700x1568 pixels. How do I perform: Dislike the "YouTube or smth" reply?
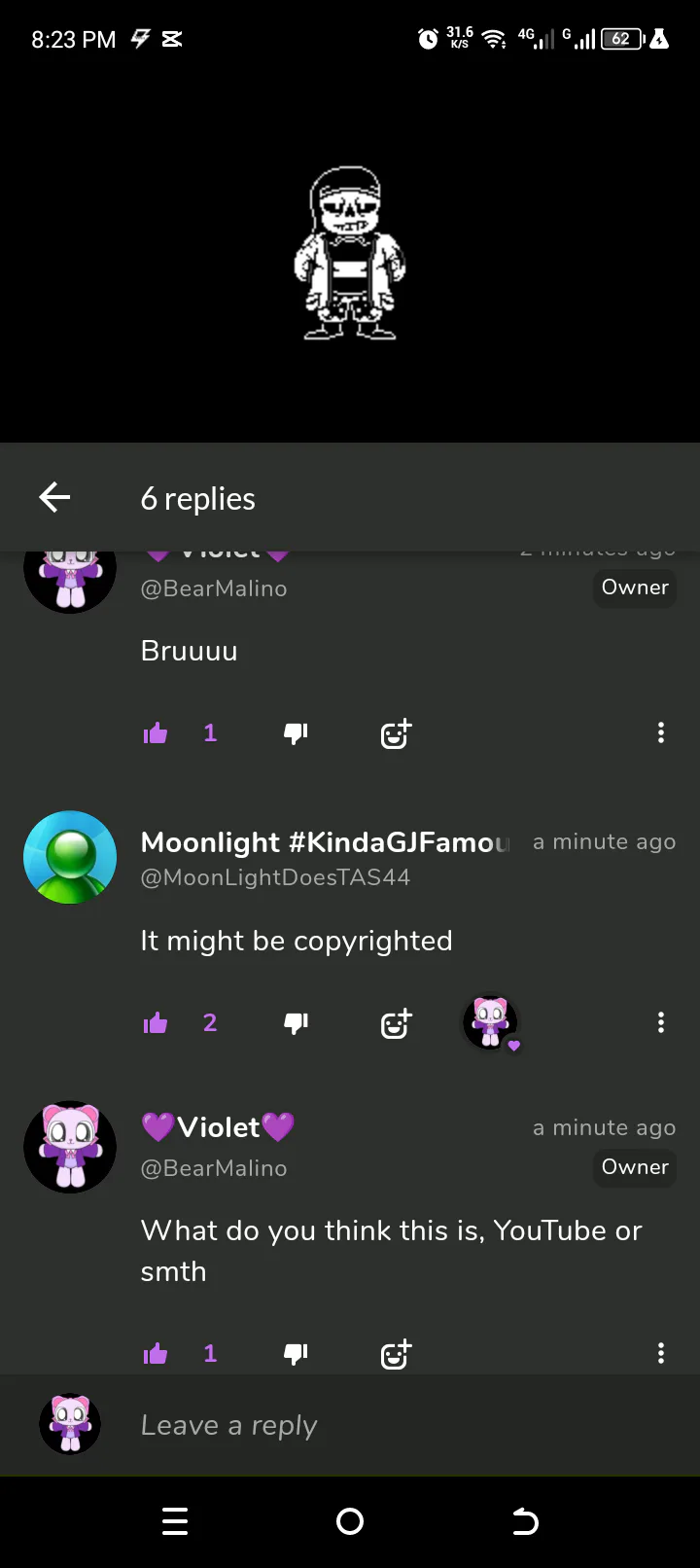(x=296, y=1354)
